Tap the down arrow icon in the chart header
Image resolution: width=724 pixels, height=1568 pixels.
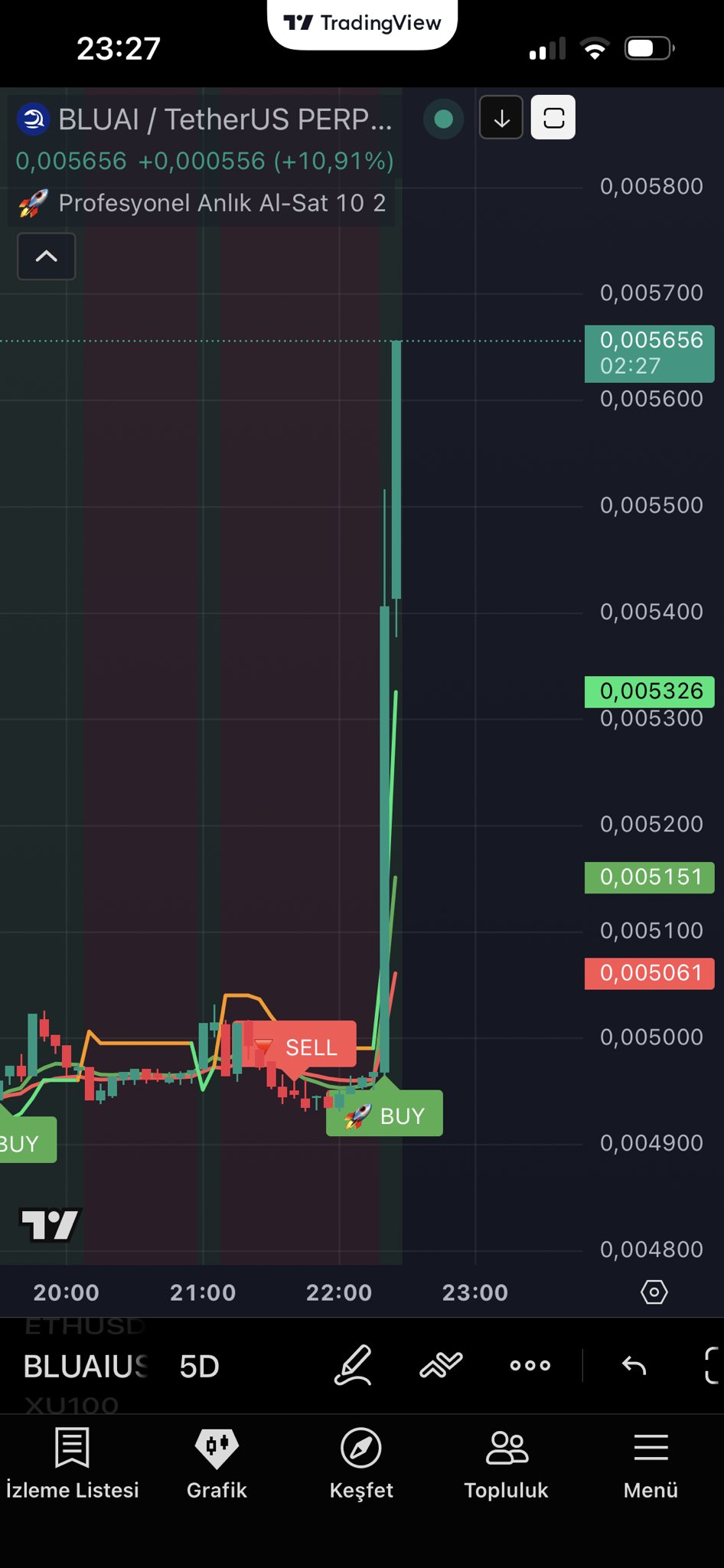[x=501, y=118]
